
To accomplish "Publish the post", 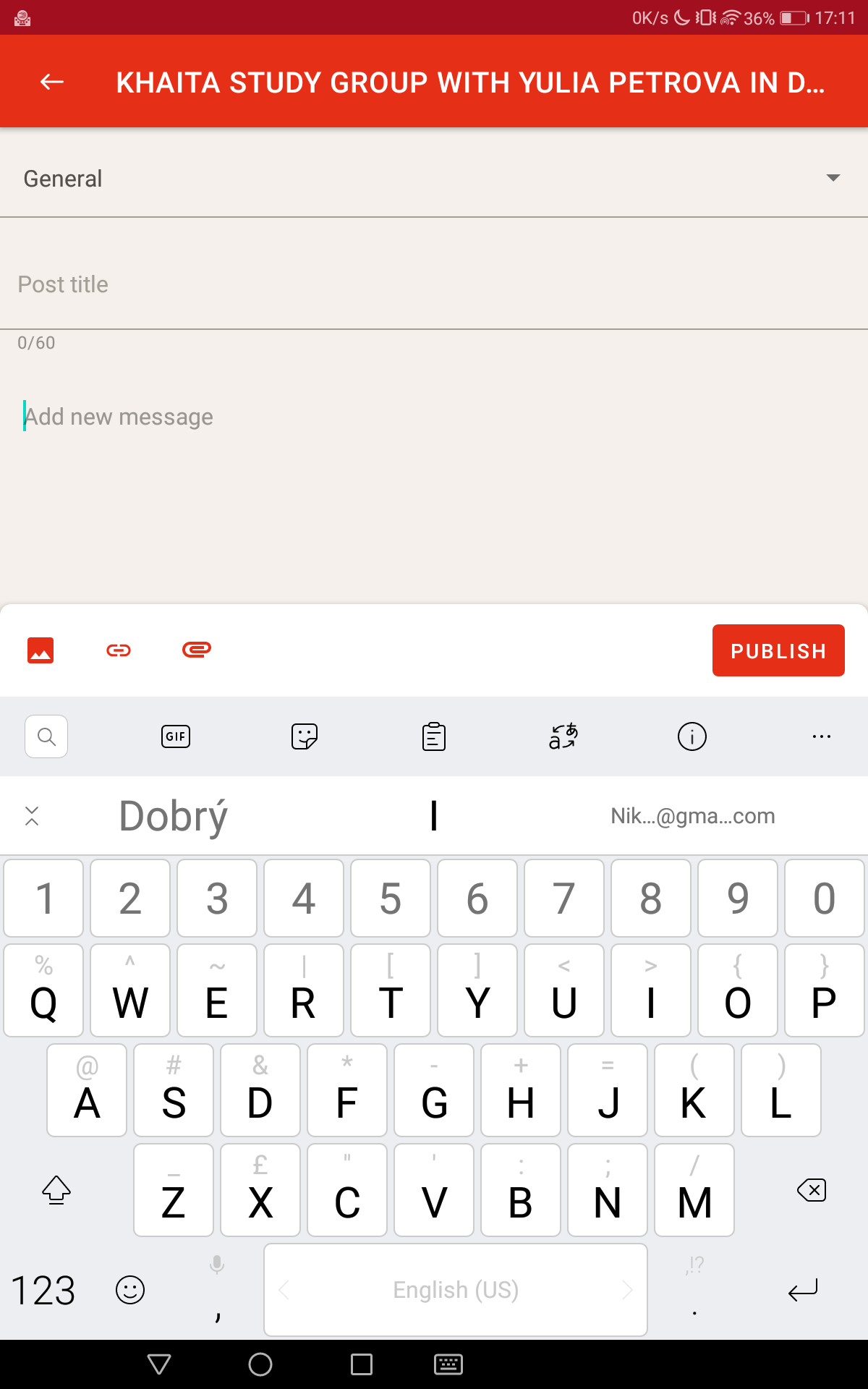I will (x=778, y=650).
